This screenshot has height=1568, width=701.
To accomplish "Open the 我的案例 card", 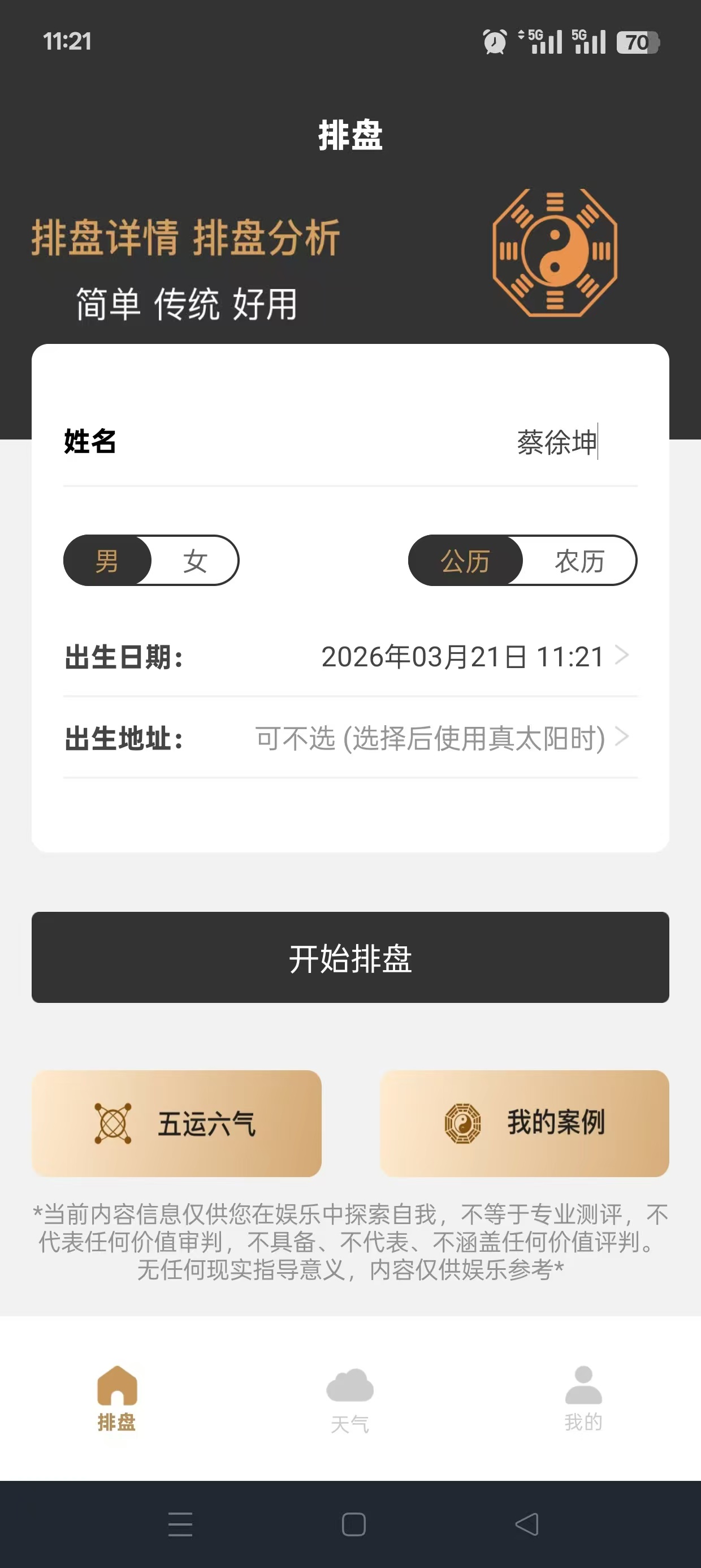I will (x=525, y=1123).
